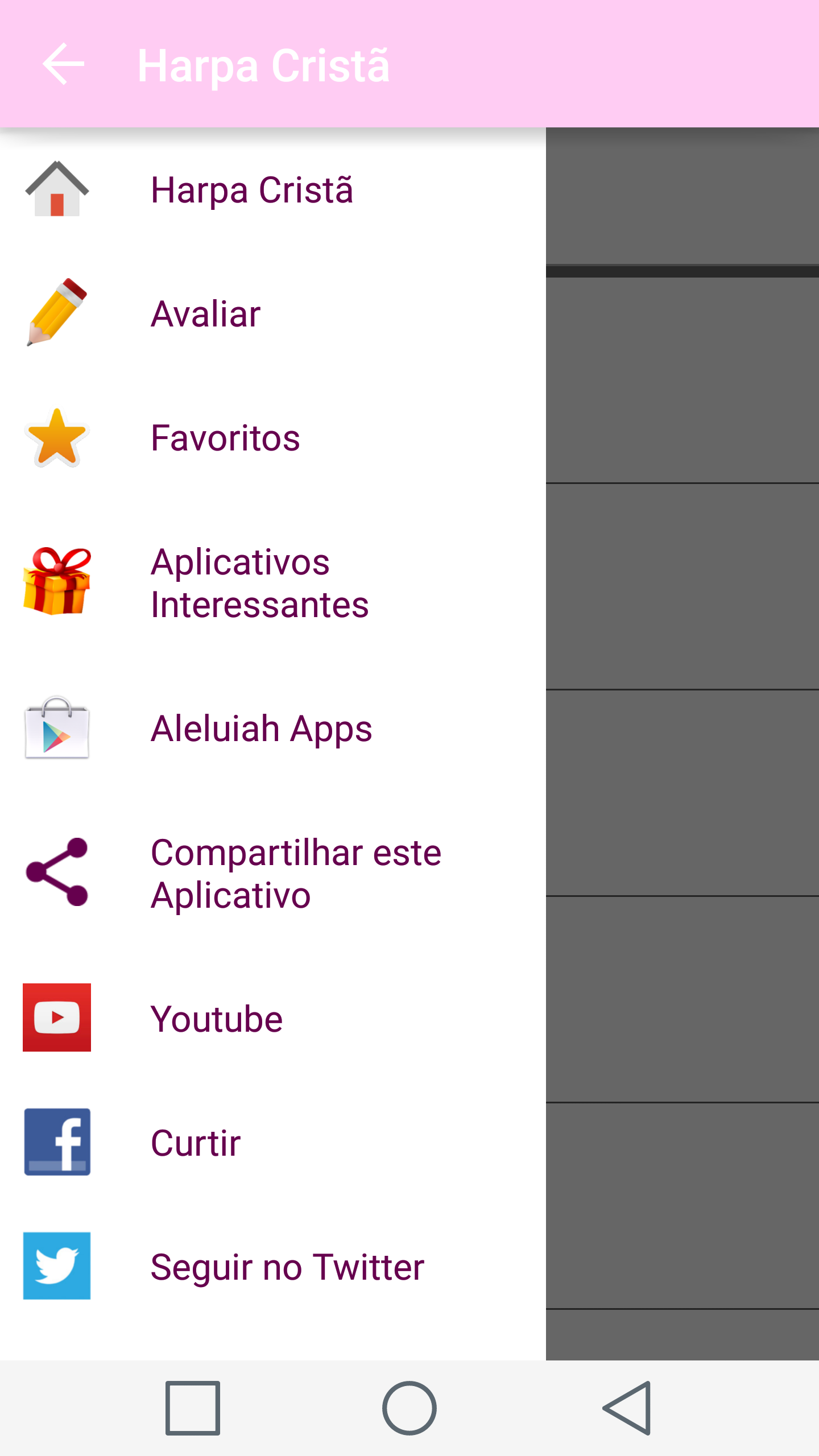Select Avaliar to rate the app
The height and width of the screenshot is (1456, 819).
click(205, 314)
